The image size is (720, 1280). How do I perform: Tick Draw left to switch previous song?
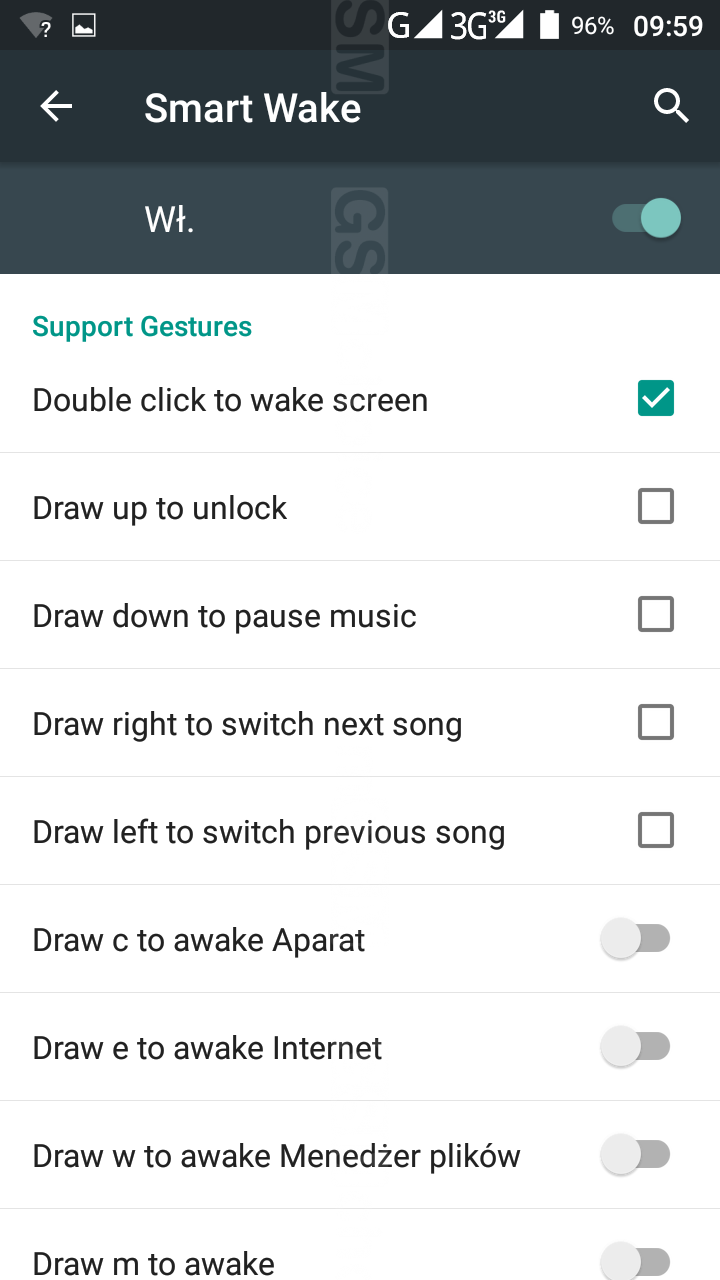point(656,831)
